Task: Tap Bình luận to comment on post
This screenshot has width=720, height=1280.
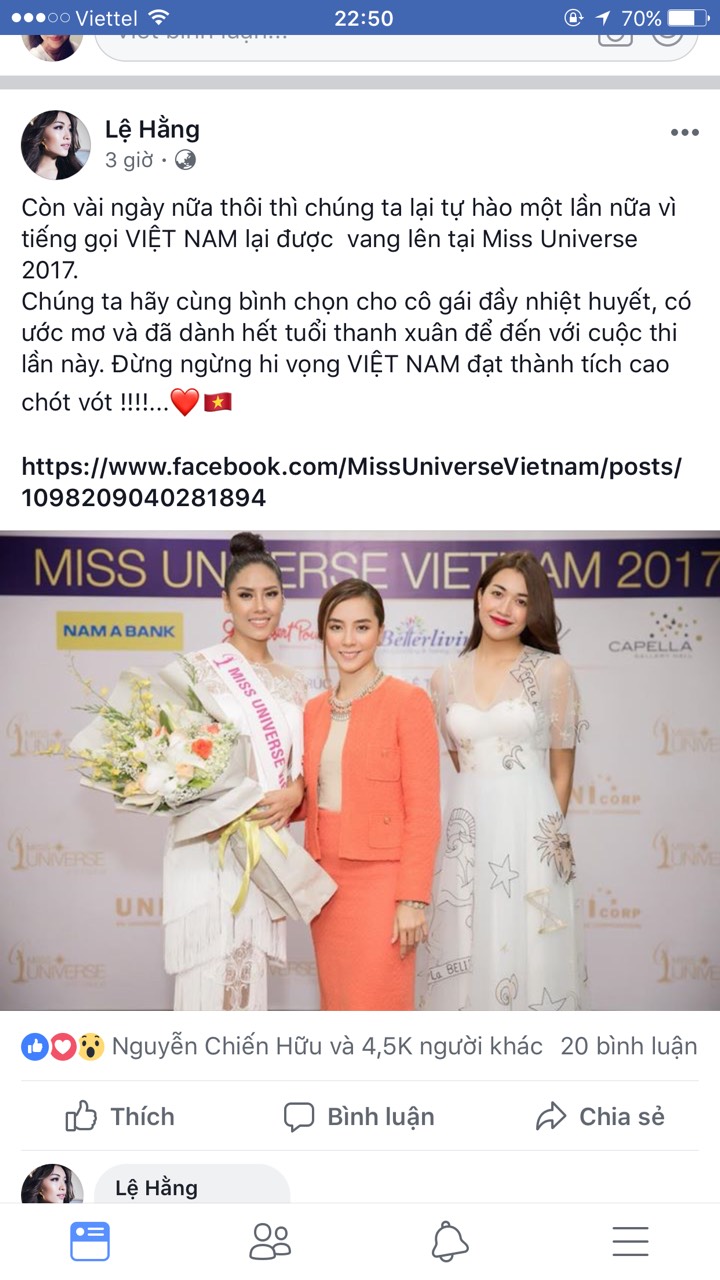Action: point(359,1116)
